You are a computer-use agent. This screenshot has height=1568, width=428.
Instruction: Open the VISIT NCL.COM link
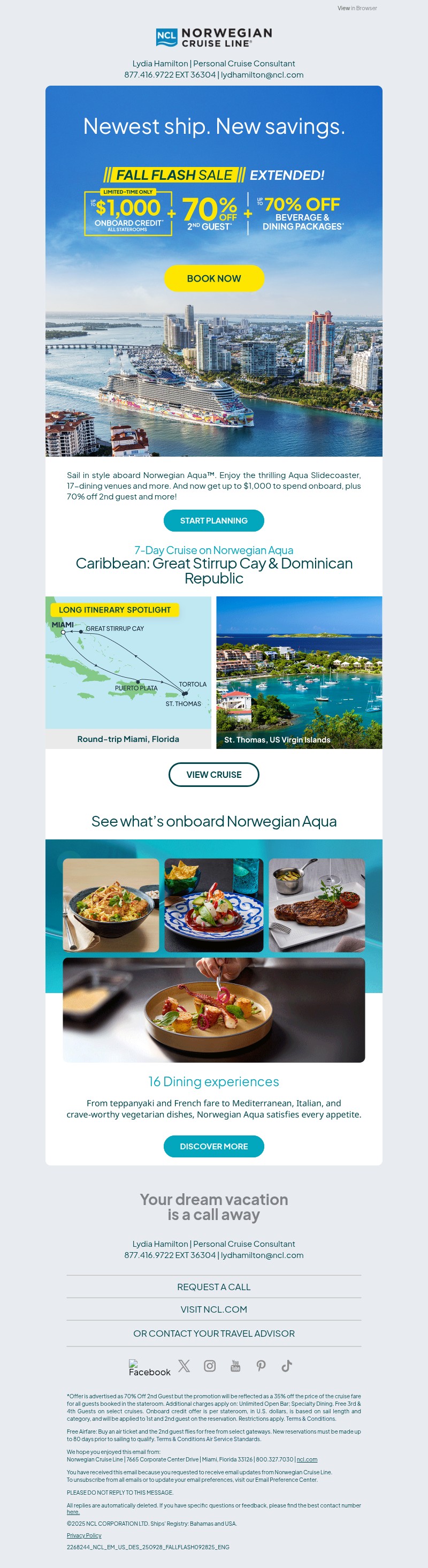click(x=214, y=1309)
